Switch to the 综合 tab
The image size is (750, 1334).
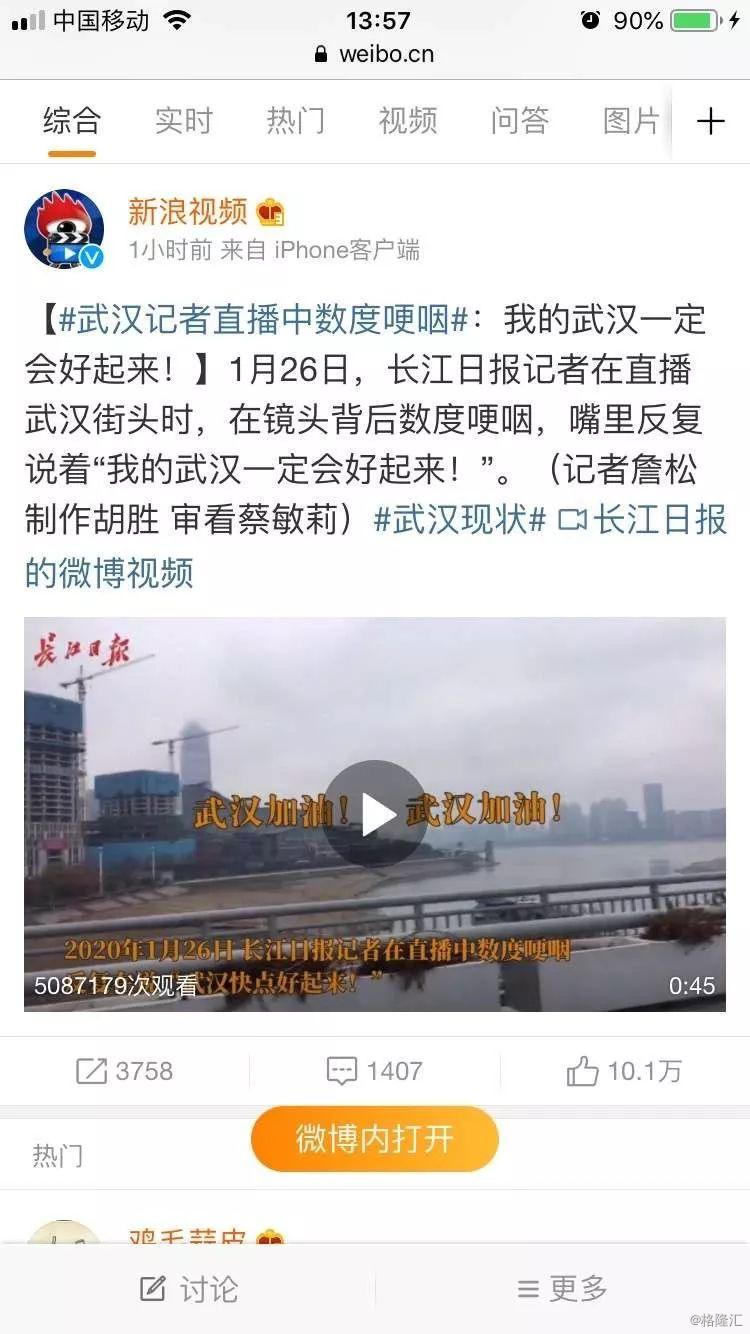point(72,122)
